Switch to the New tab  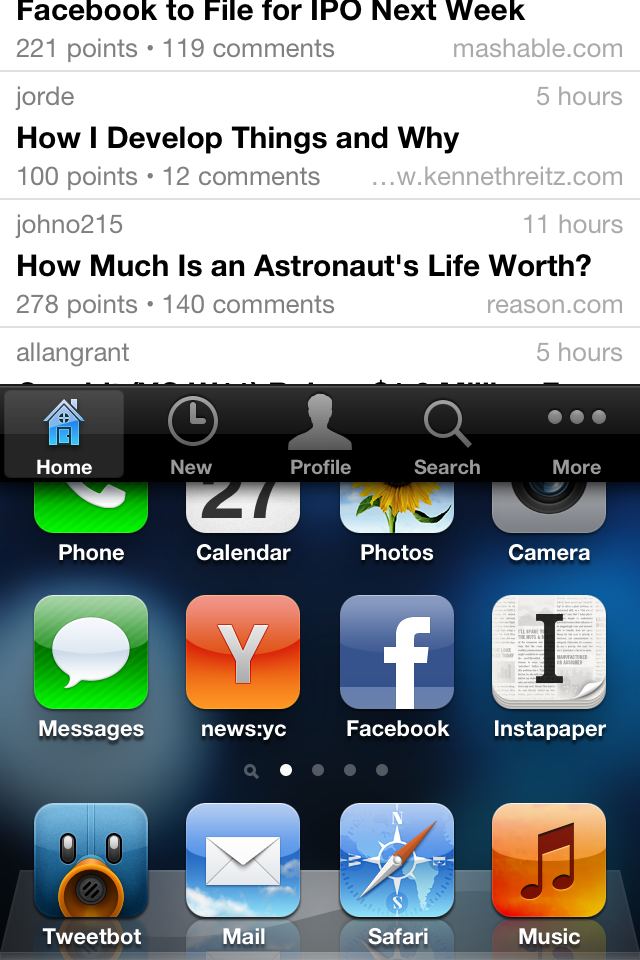pyautogui.click(x=192, y=435)
